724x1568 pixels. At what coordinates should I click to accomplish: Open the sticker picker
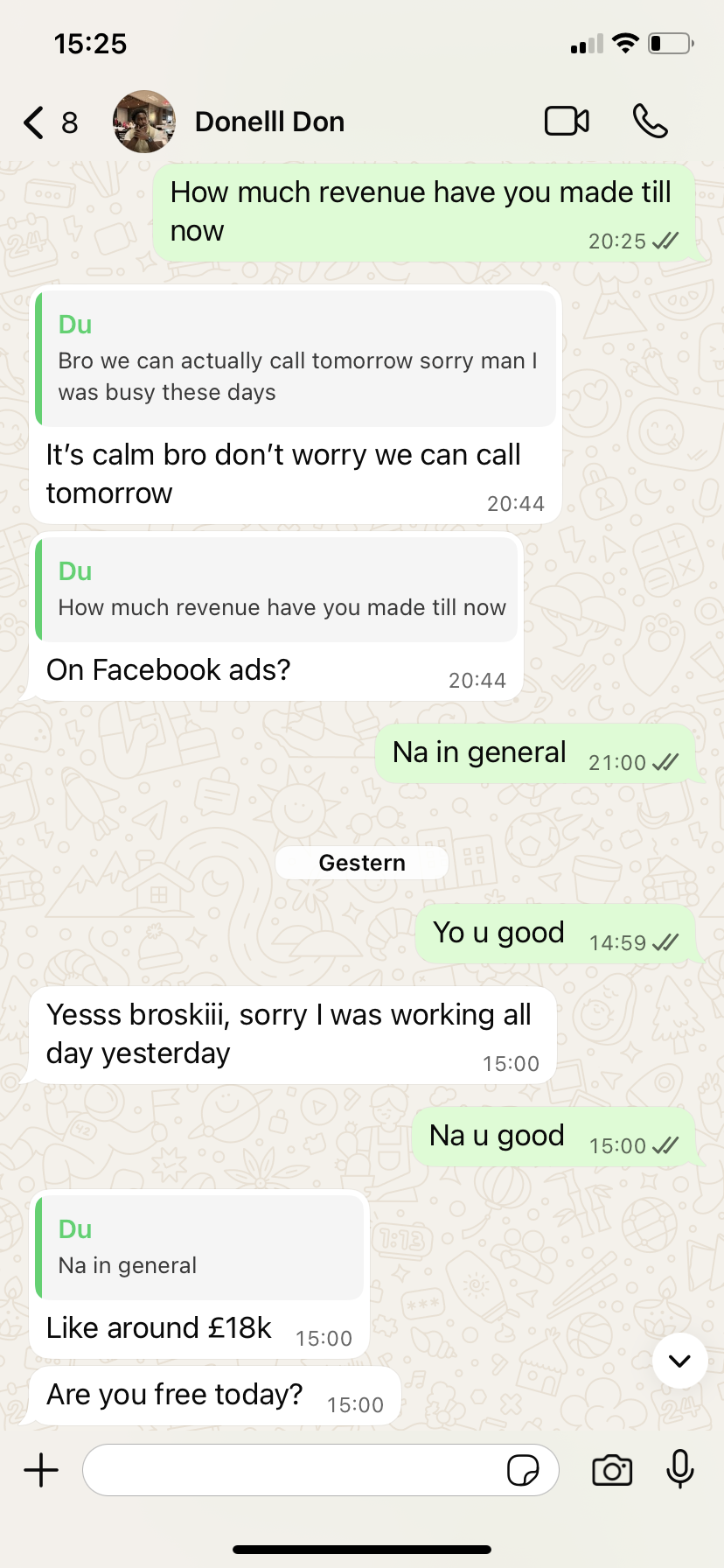(x=523, y=1470)
